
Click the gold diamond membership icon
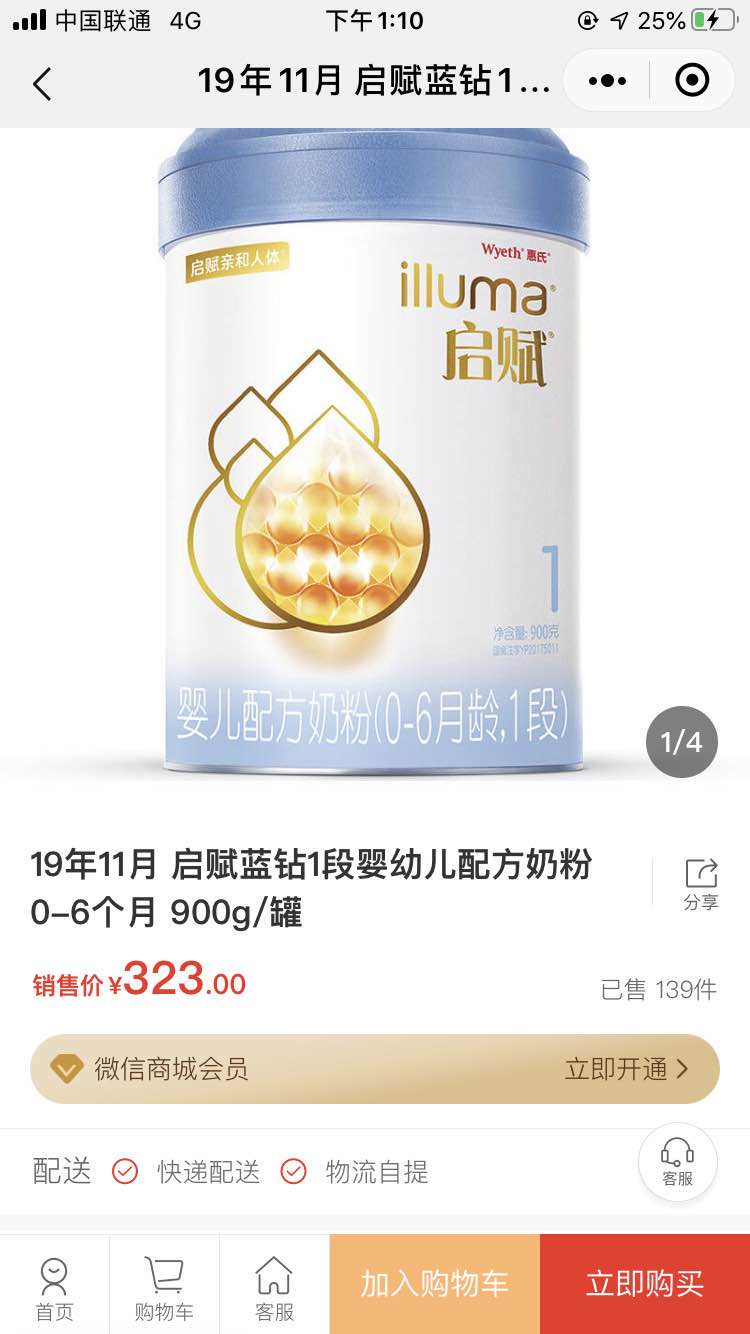pyautogui.click(x=67, y=1072)
